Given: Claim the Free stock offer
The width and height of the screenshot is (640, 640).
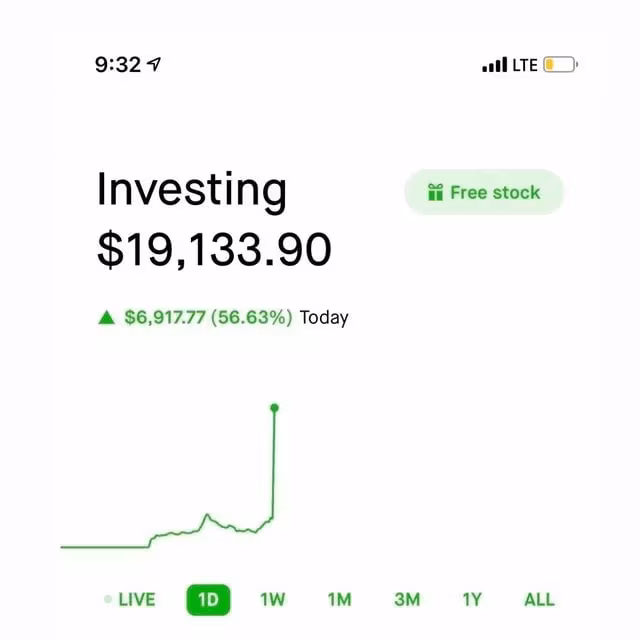Looking at the screenshot, I should point(484,192).
